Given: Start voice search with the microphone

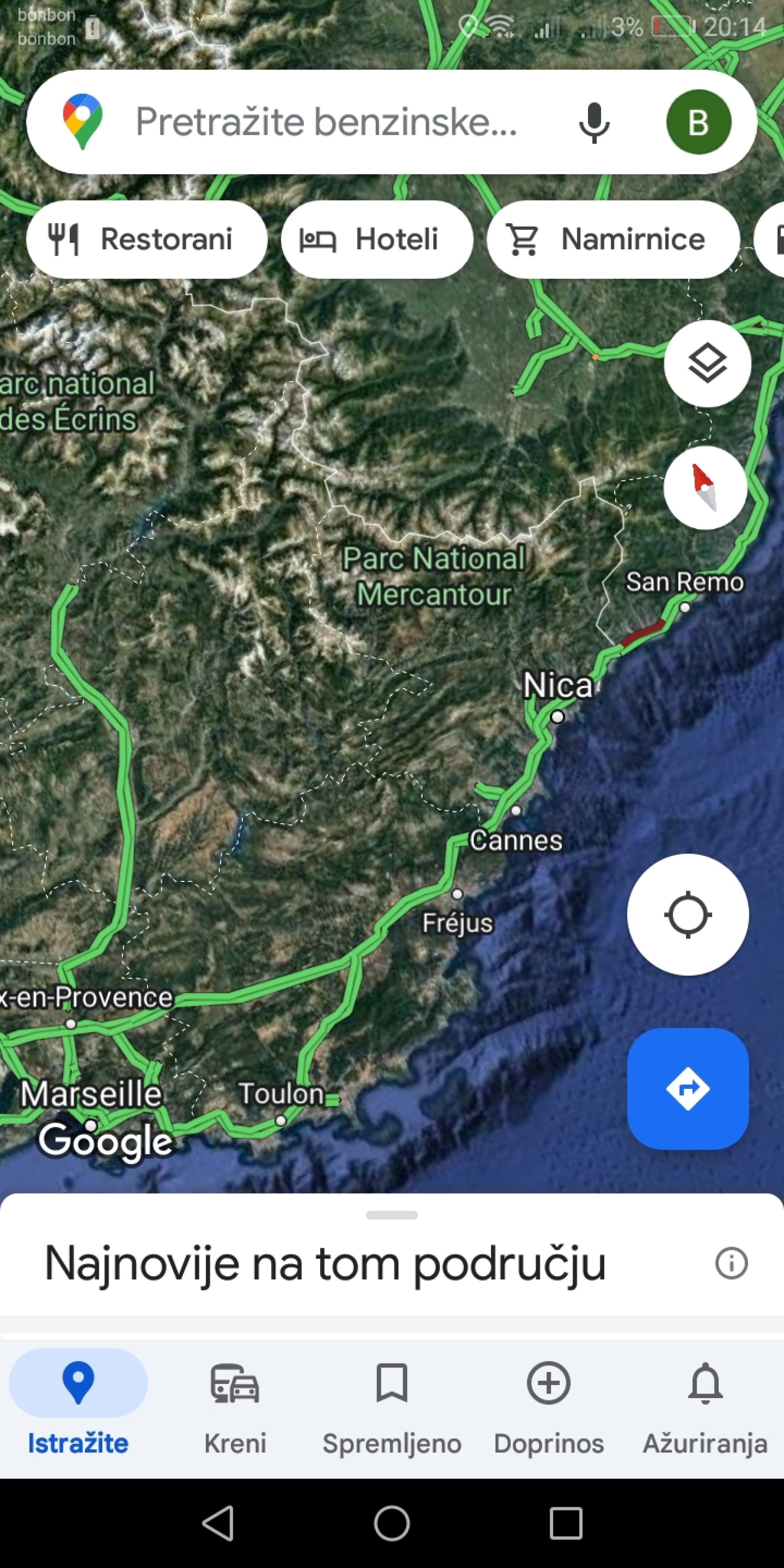Looking at the screenshot, I should pos(594,122).
